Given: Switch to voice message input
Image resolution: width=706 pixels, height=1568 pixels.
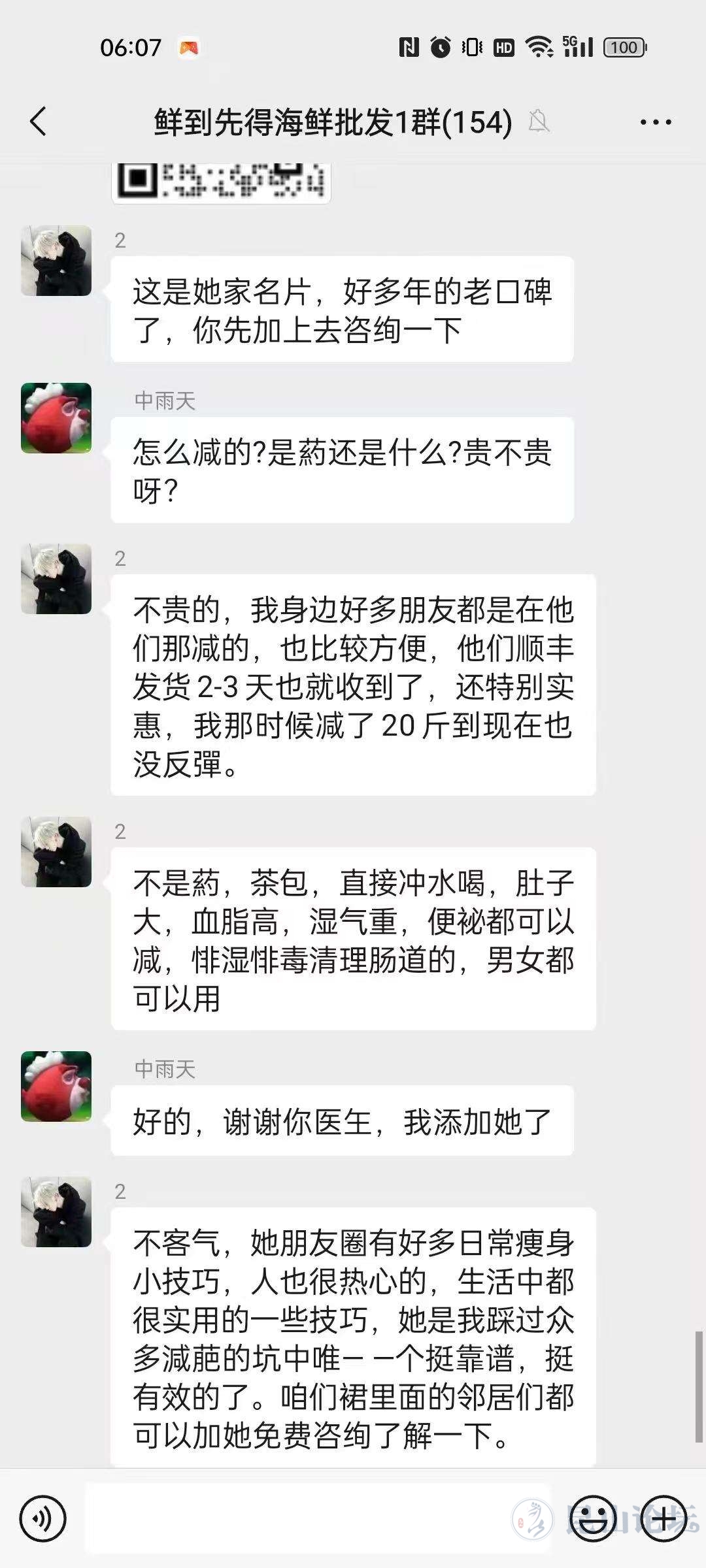Looking at the screenshot, I should click(42, 1519).
